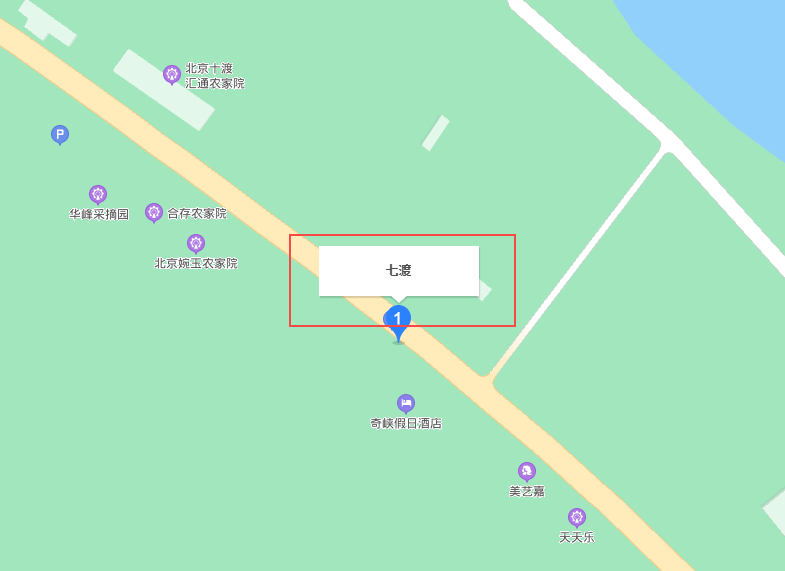Open the 北京婉玉农家院 map pin
This screenshot has width=785, height=571.
pyautogui.click(x=196, y=243)
